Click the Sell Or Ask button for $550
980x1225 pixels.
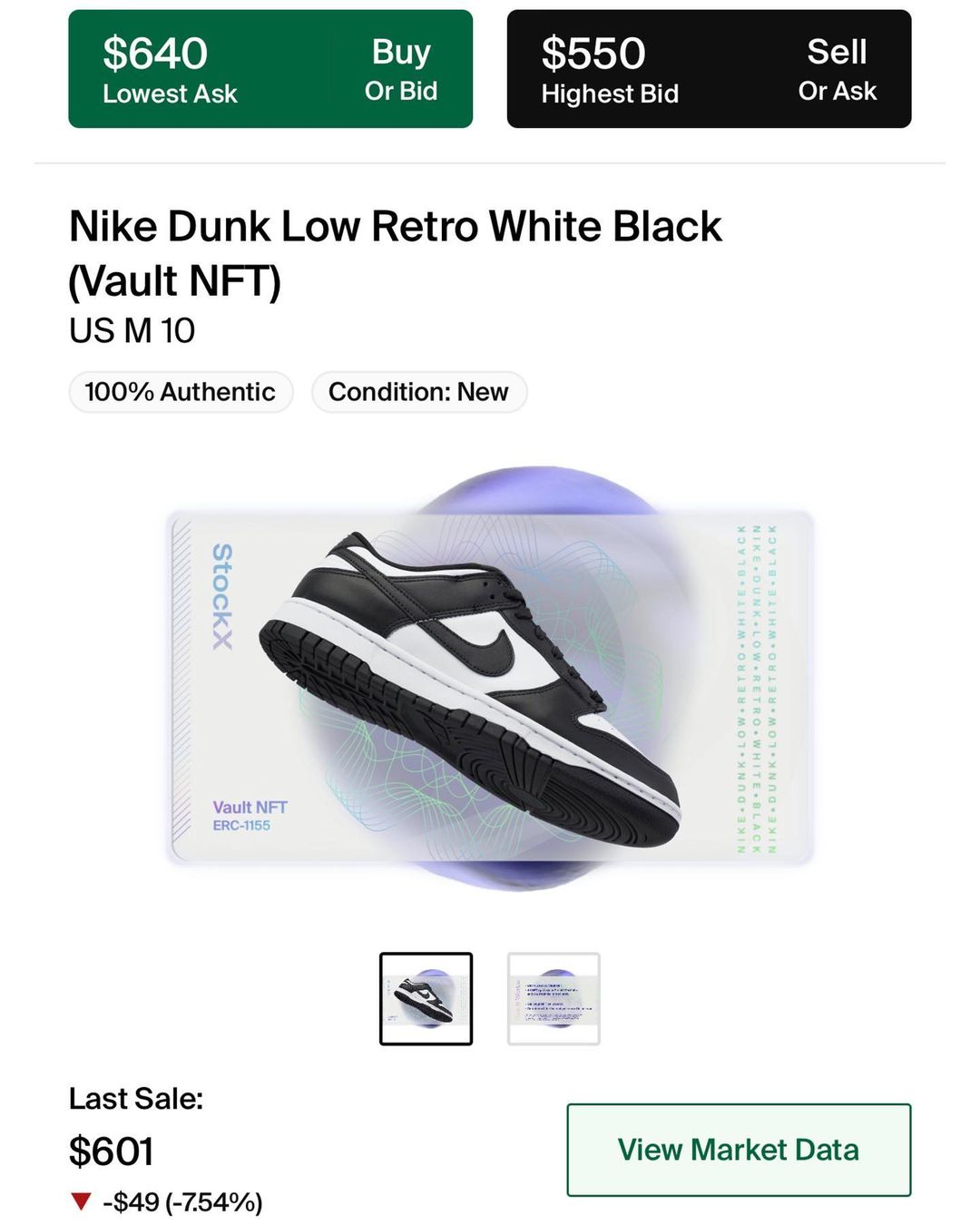point(838,71)
